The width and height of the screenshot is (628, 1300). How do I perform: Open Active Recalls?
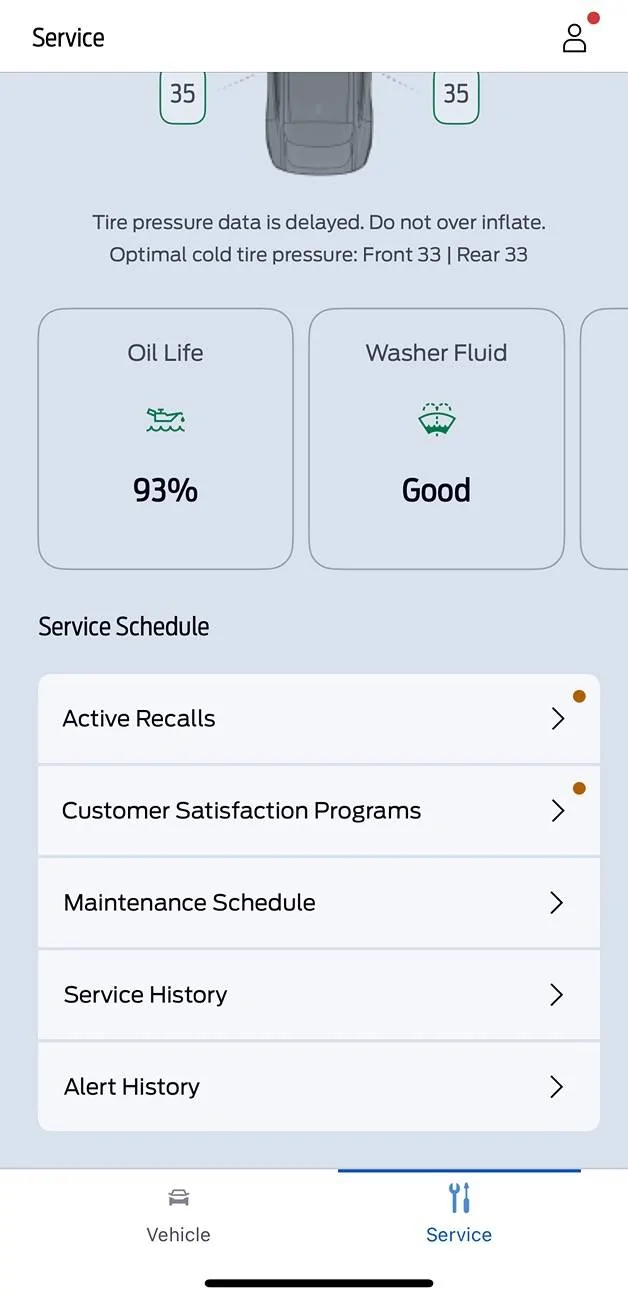(x=318, y=719)
